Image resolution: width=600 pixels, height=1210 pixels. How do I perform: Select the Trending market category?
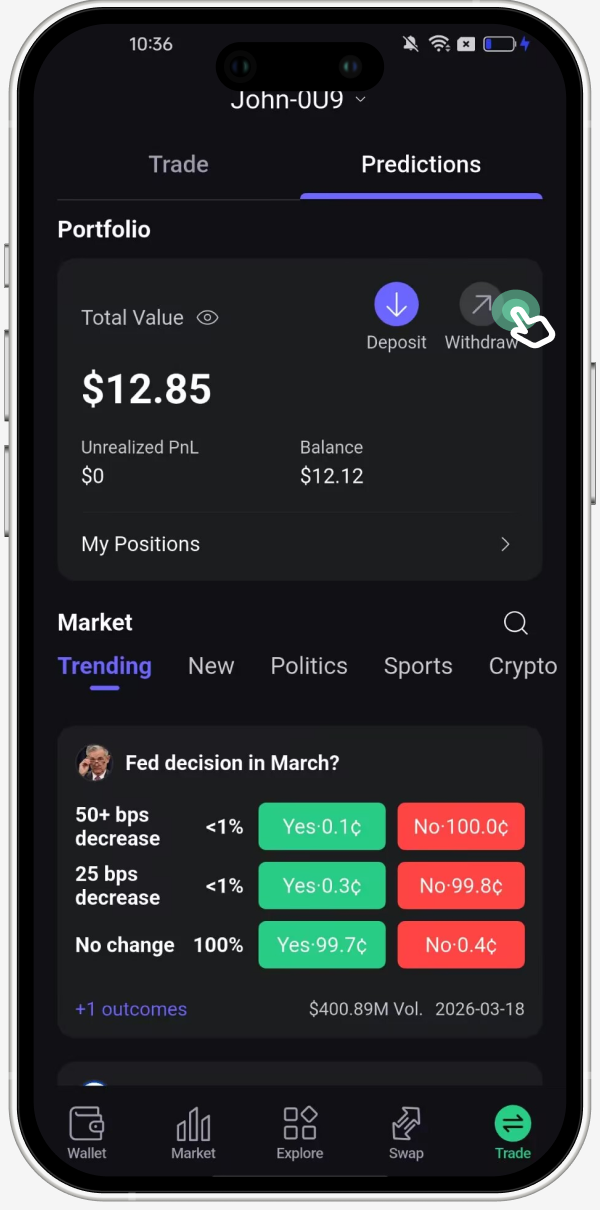(x=105, y=666)
